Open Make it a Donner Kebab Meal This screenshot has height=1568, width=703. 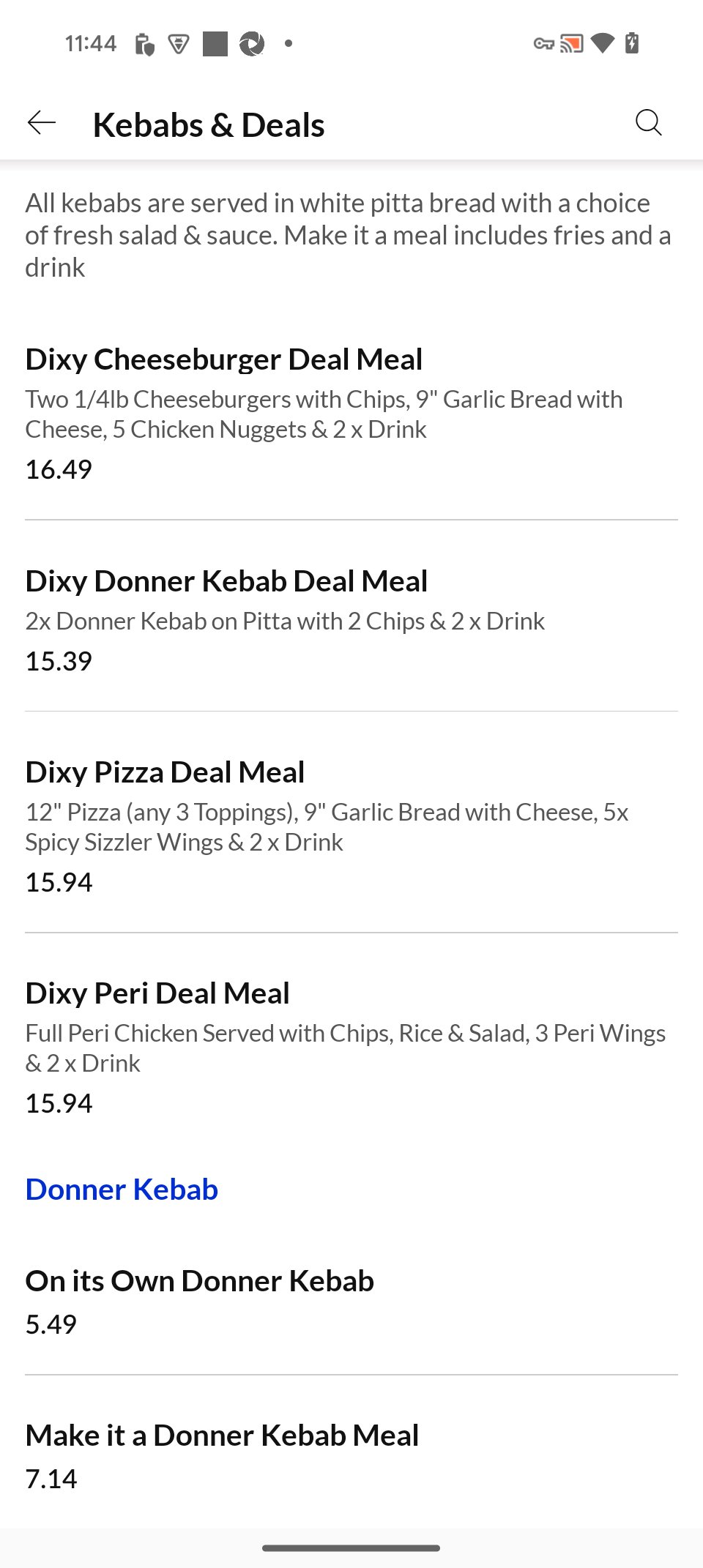tap(351, 1455)
